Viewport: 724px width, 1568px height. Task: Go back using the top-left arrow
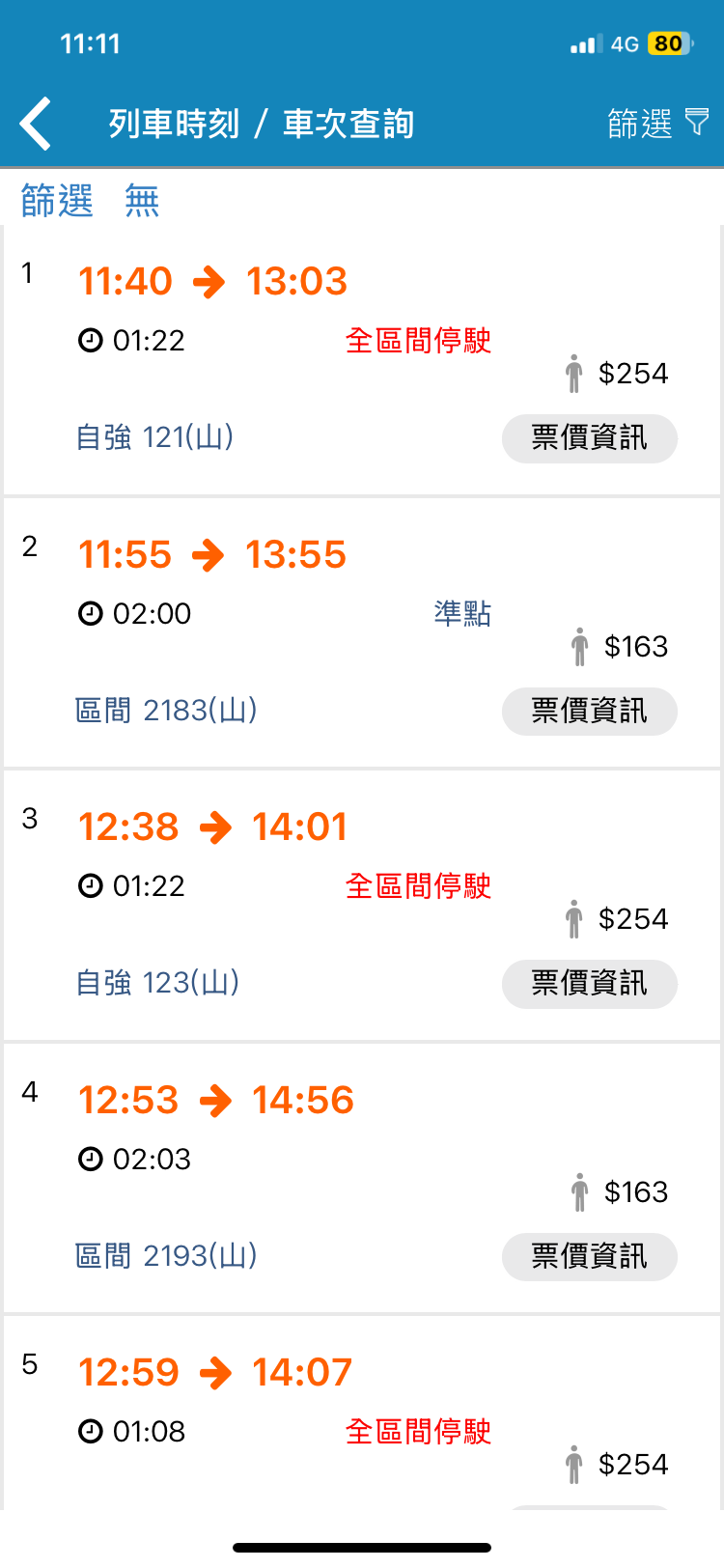(x=36, y=125)
